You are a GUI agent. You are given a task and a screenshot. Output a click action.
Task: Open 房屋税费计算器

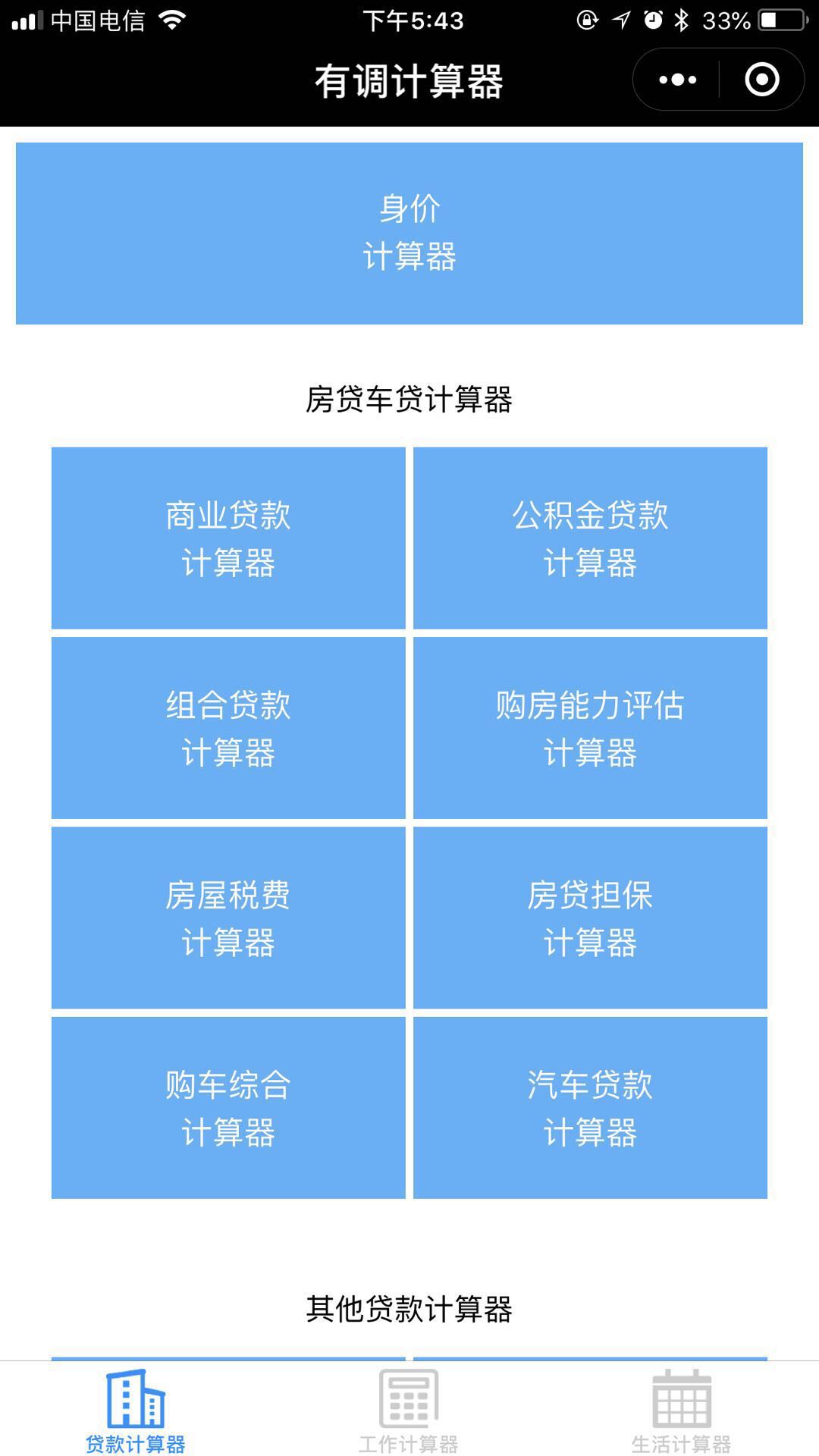point(228,918)
